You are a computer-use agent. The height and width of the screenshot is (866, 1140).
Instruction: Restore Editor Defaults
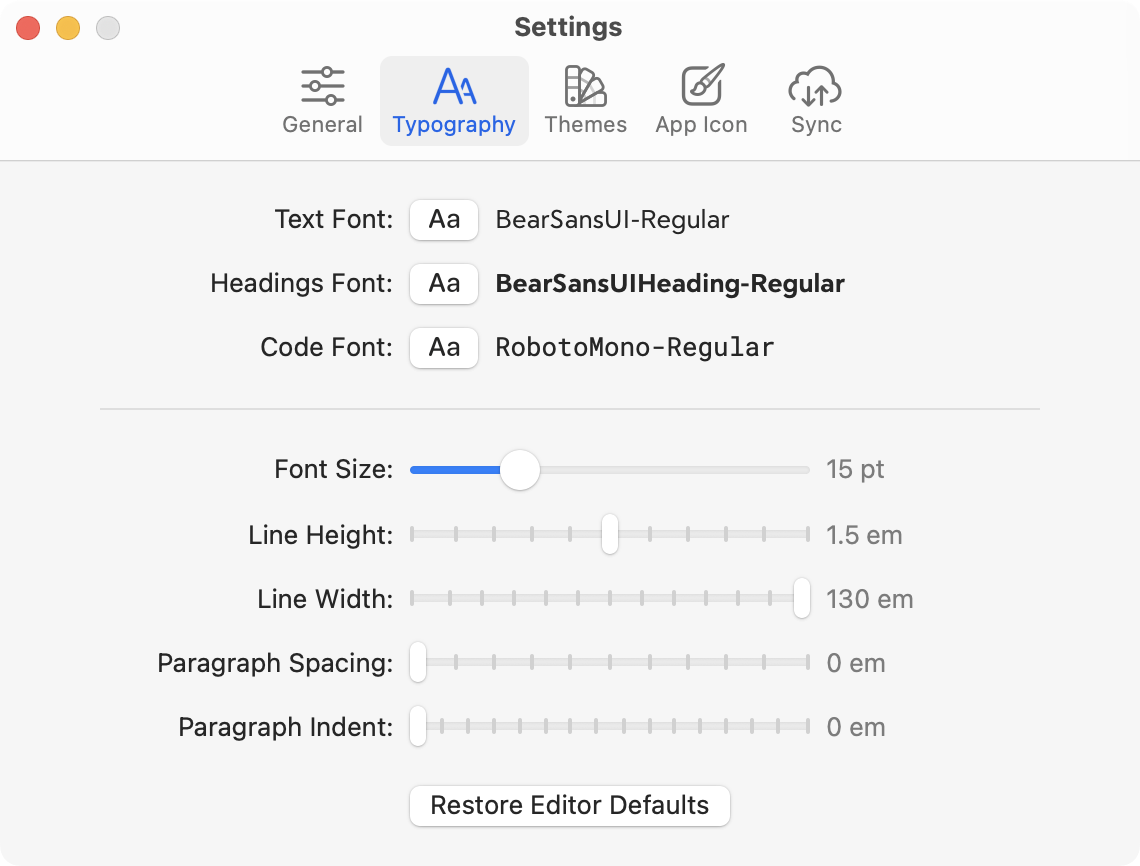(x=570, y=806)
